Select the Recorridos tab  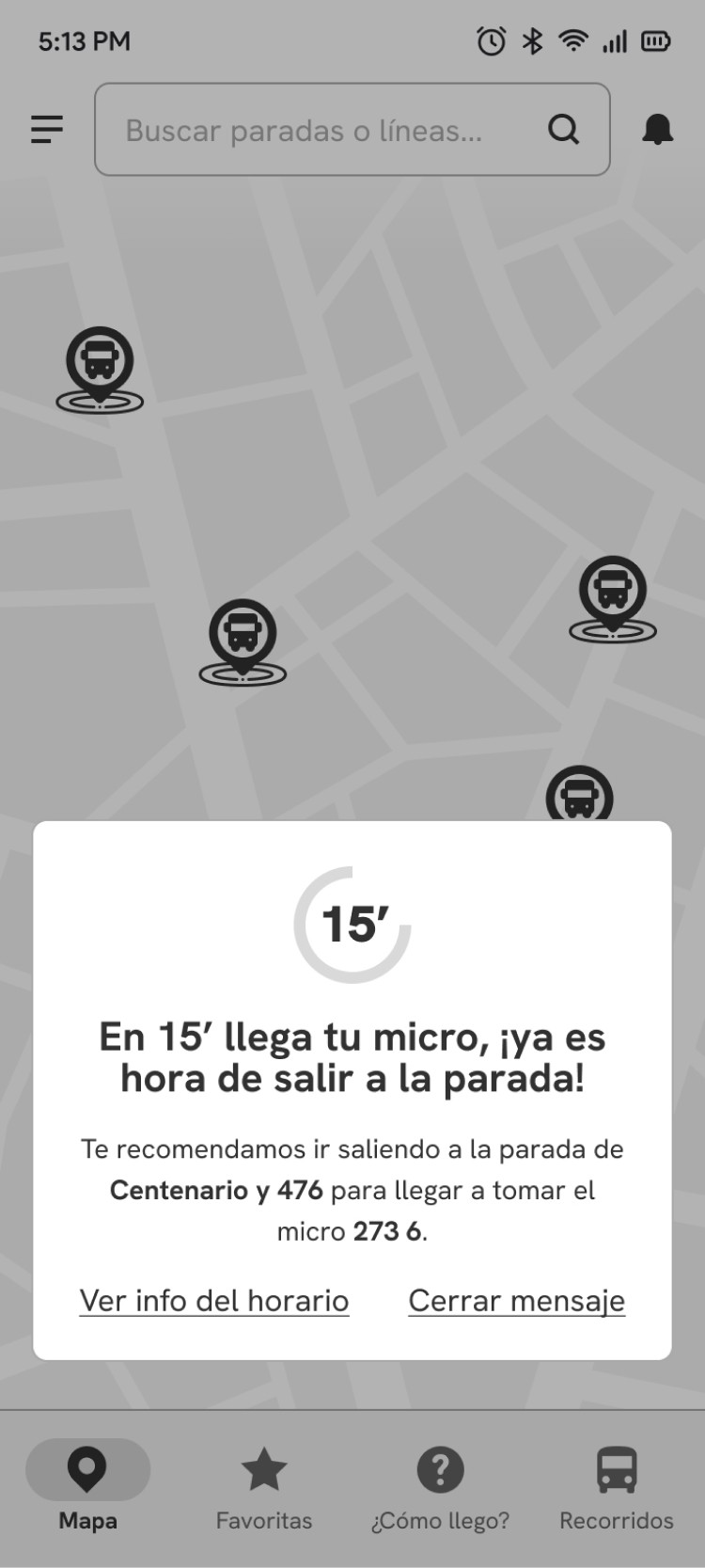click(x=617, y=1485)
